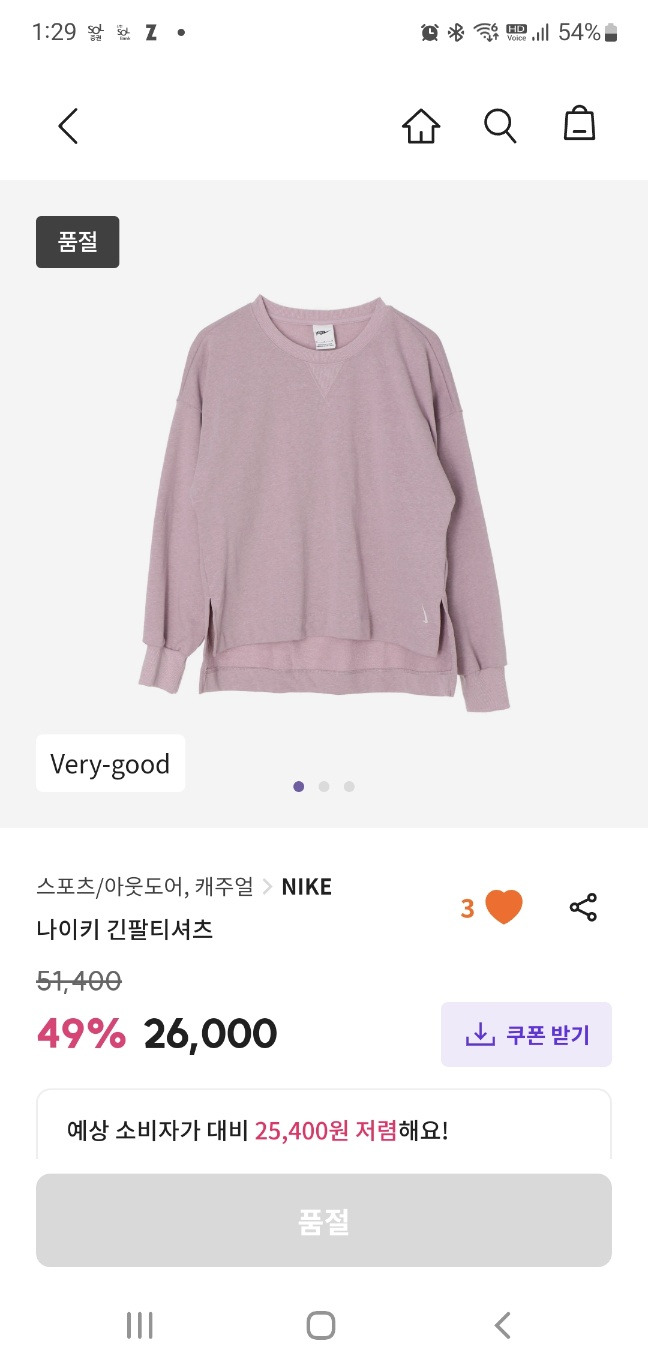This screenshot has width=648, height=1368.
Task: Open the search magnifier
Action: tap(500, 126)
